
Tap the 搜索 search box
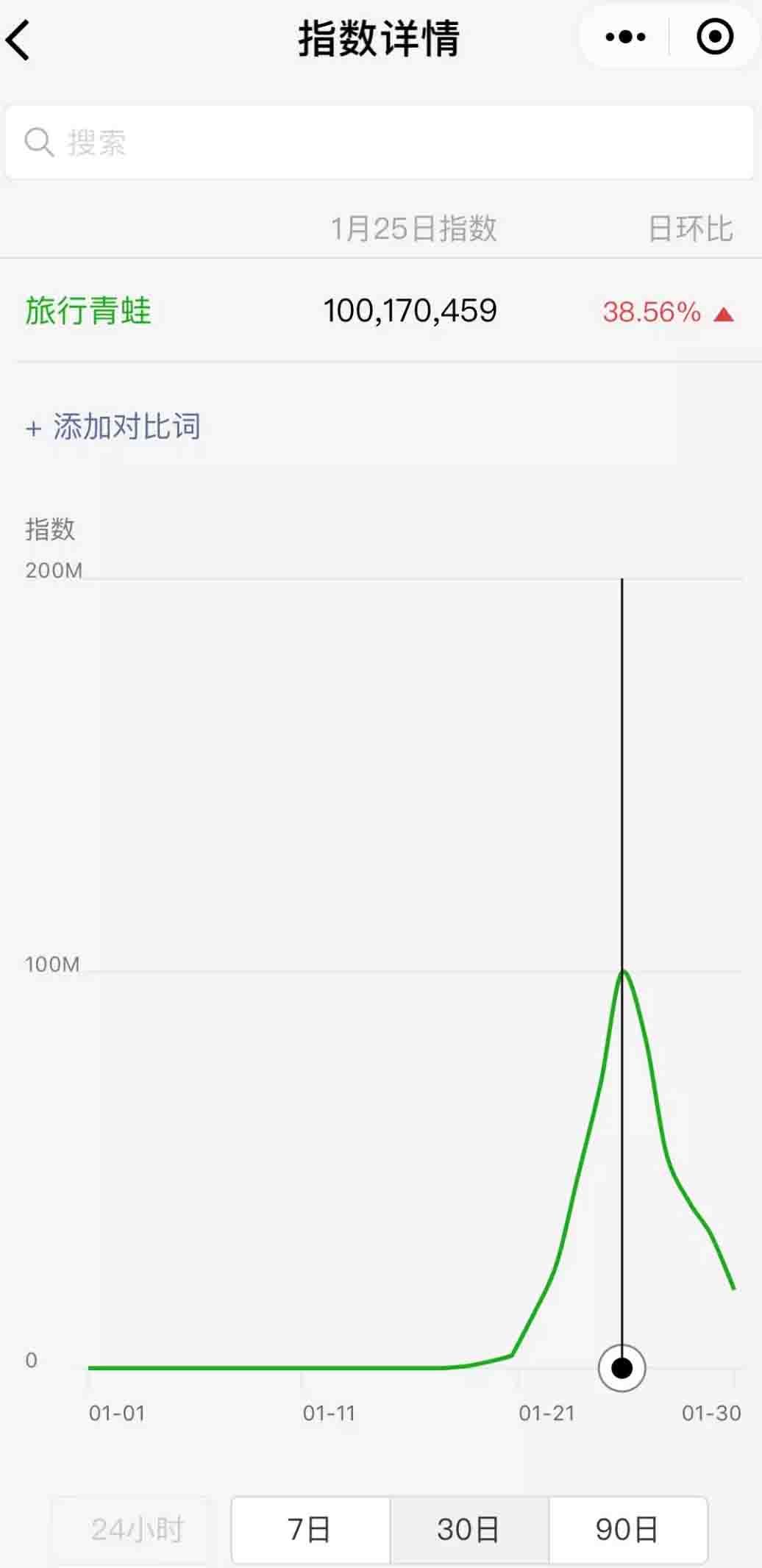[x=380, y=142]
